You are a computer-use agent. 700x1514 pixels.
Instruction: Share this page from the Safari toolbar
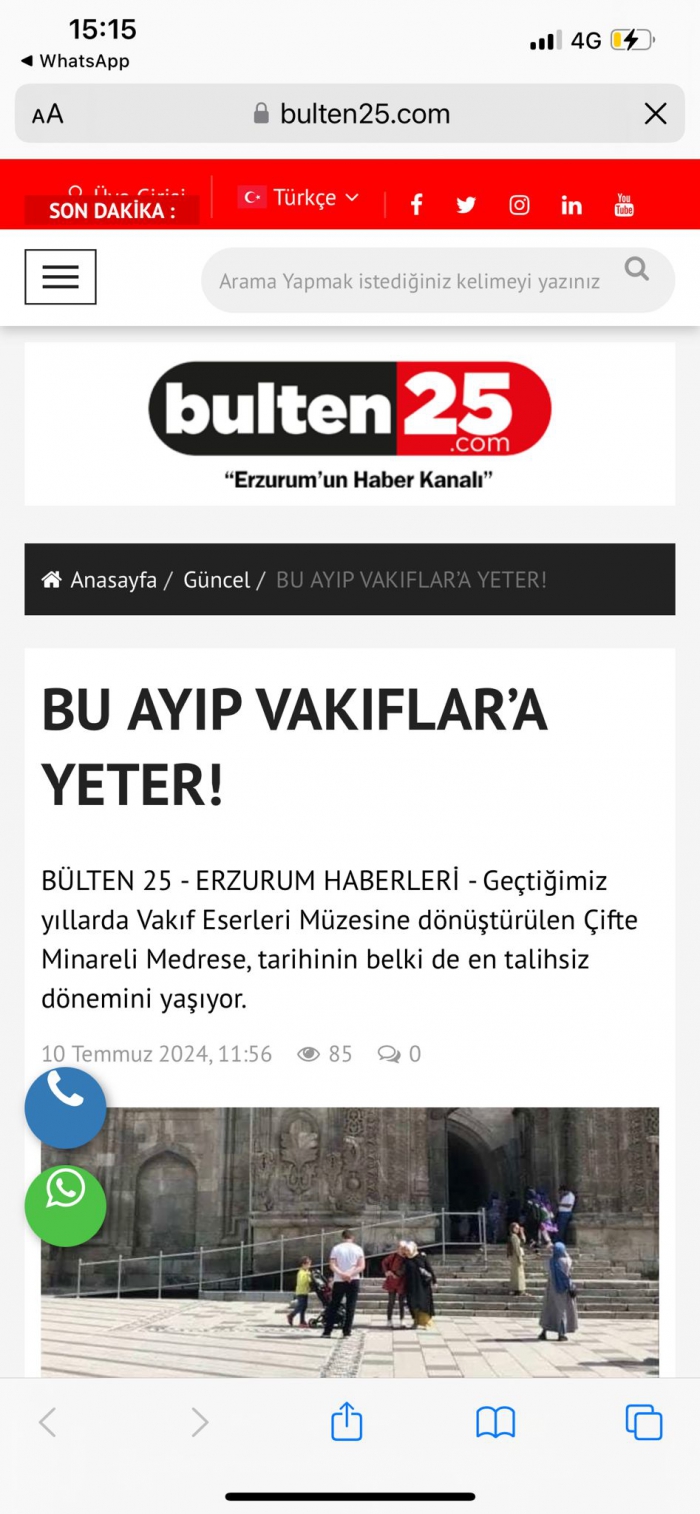click(346, 1421)
